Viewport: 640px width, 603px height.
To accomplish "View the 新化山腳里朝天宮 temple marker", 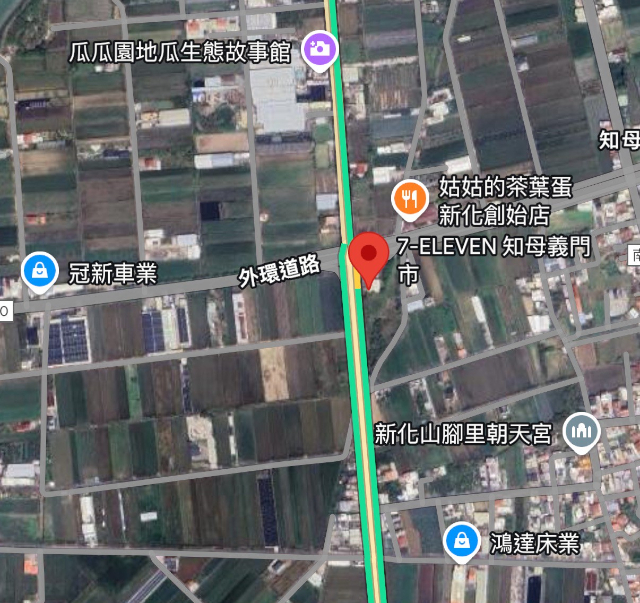I will pyautogui.click(x=581, y=433).
